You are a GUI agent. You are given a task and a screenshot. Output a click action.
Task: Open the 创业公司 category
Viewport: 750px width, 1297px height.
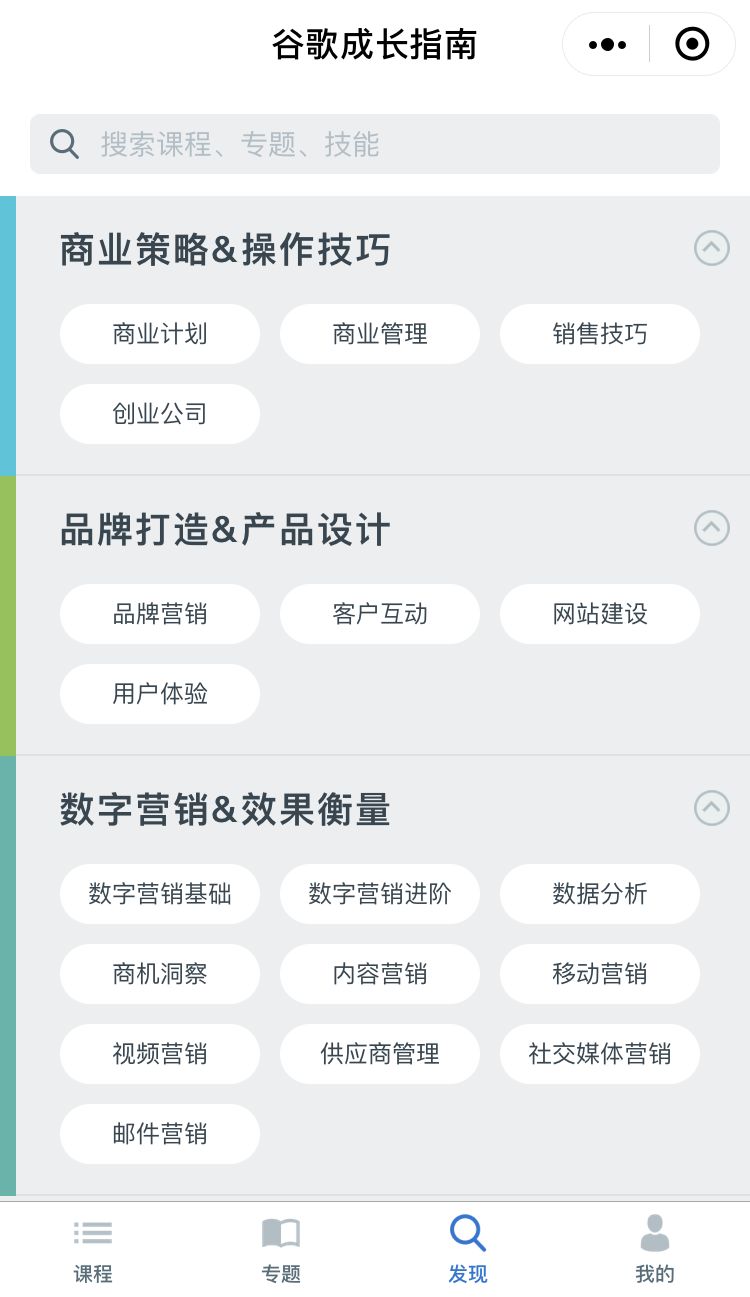point(160,414)
